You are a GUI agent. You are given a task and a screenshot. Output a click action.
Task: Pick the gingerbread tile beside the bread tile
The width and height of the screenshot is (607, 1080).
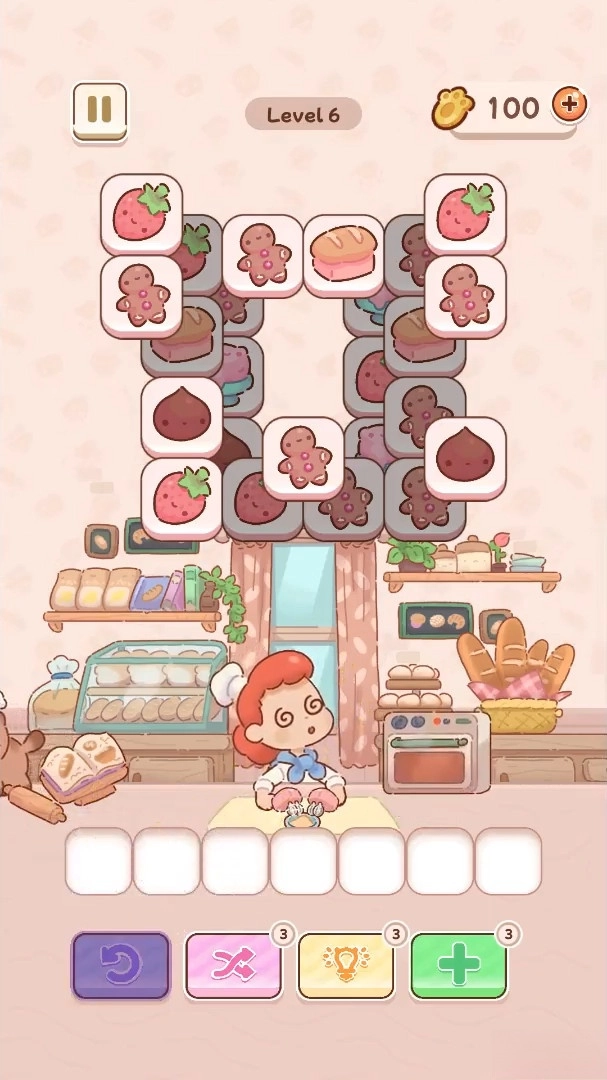point(263,255)
